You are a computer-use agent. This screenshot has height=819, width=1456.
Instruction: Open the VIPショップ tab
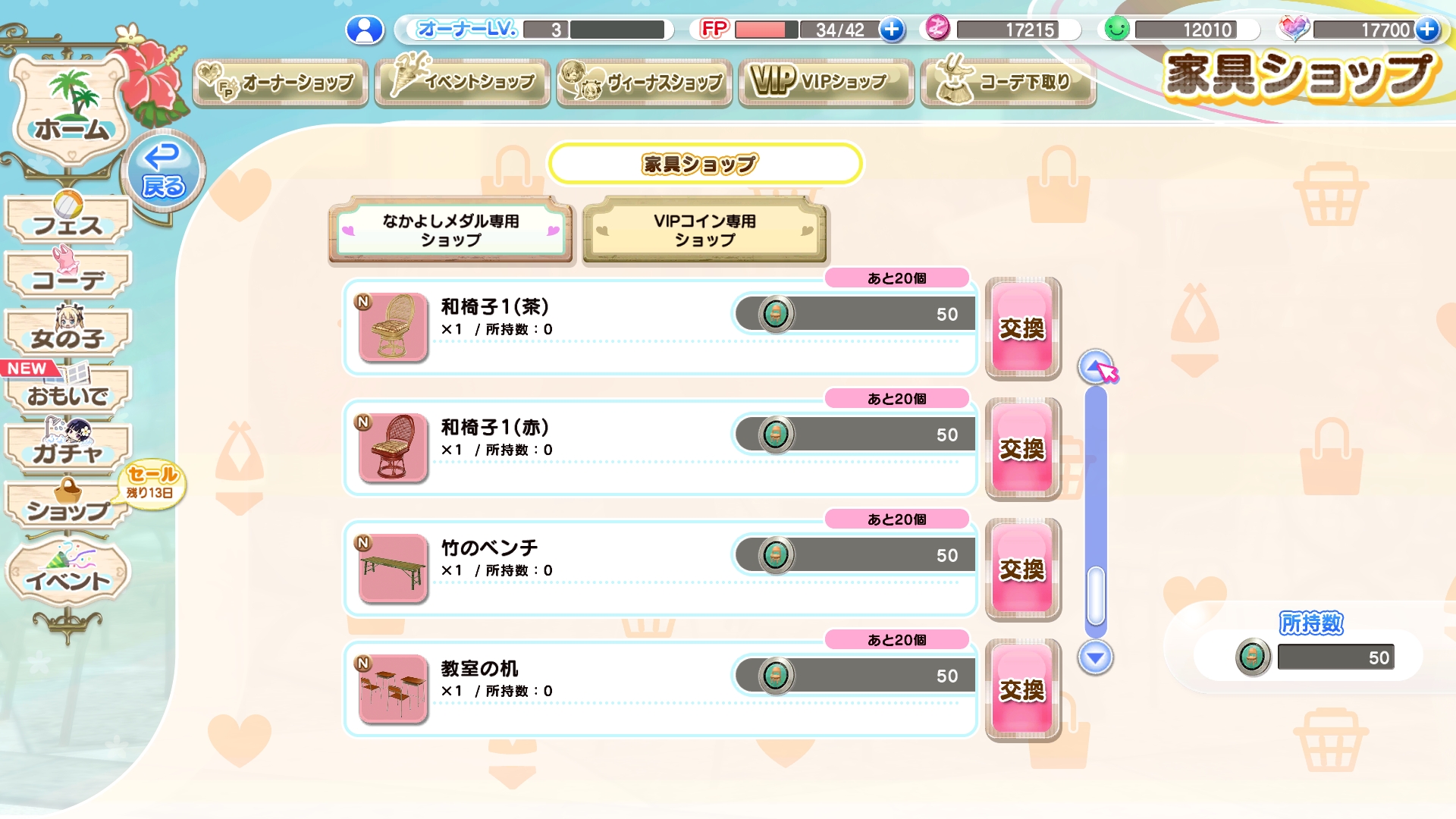pos(827,82)
